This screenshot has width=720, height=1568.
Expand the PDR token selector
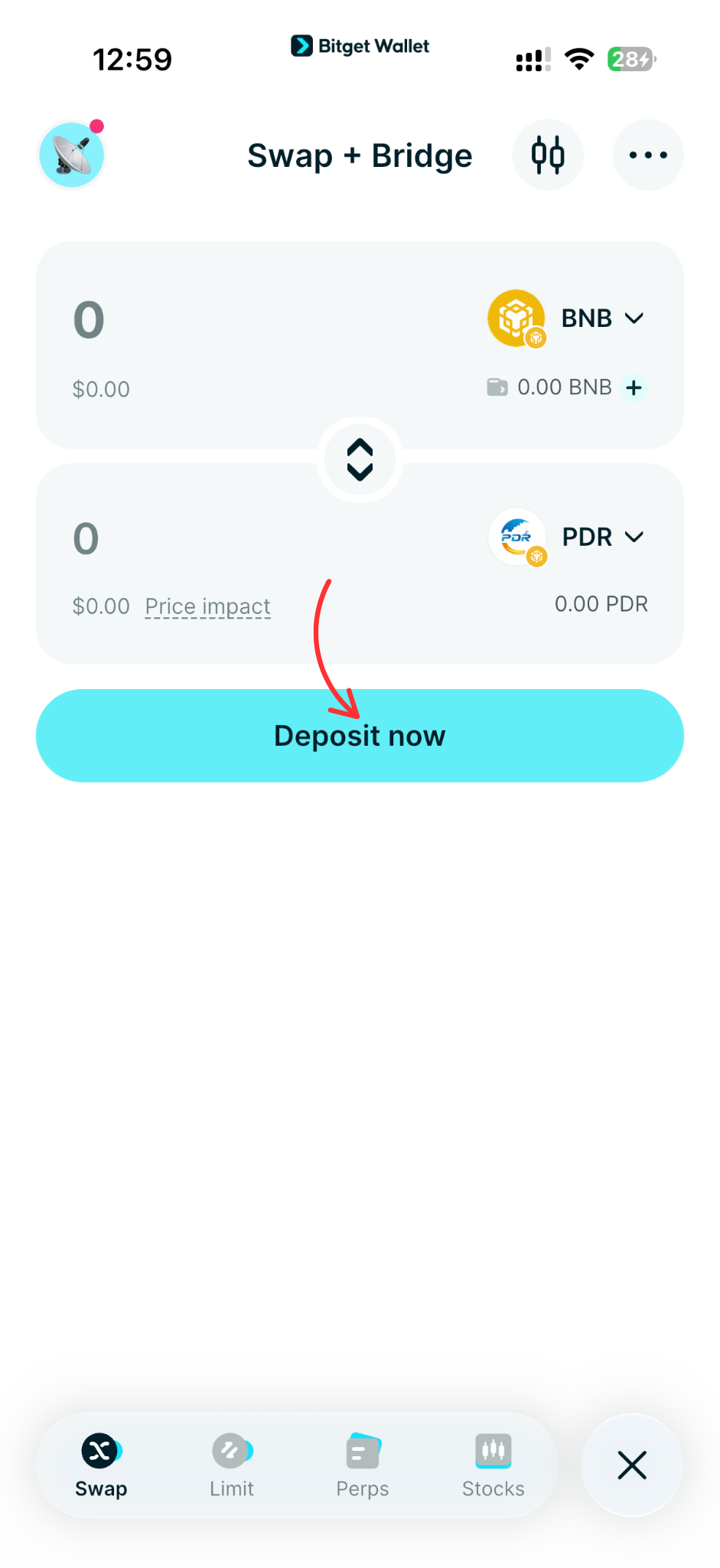point(634,537)
